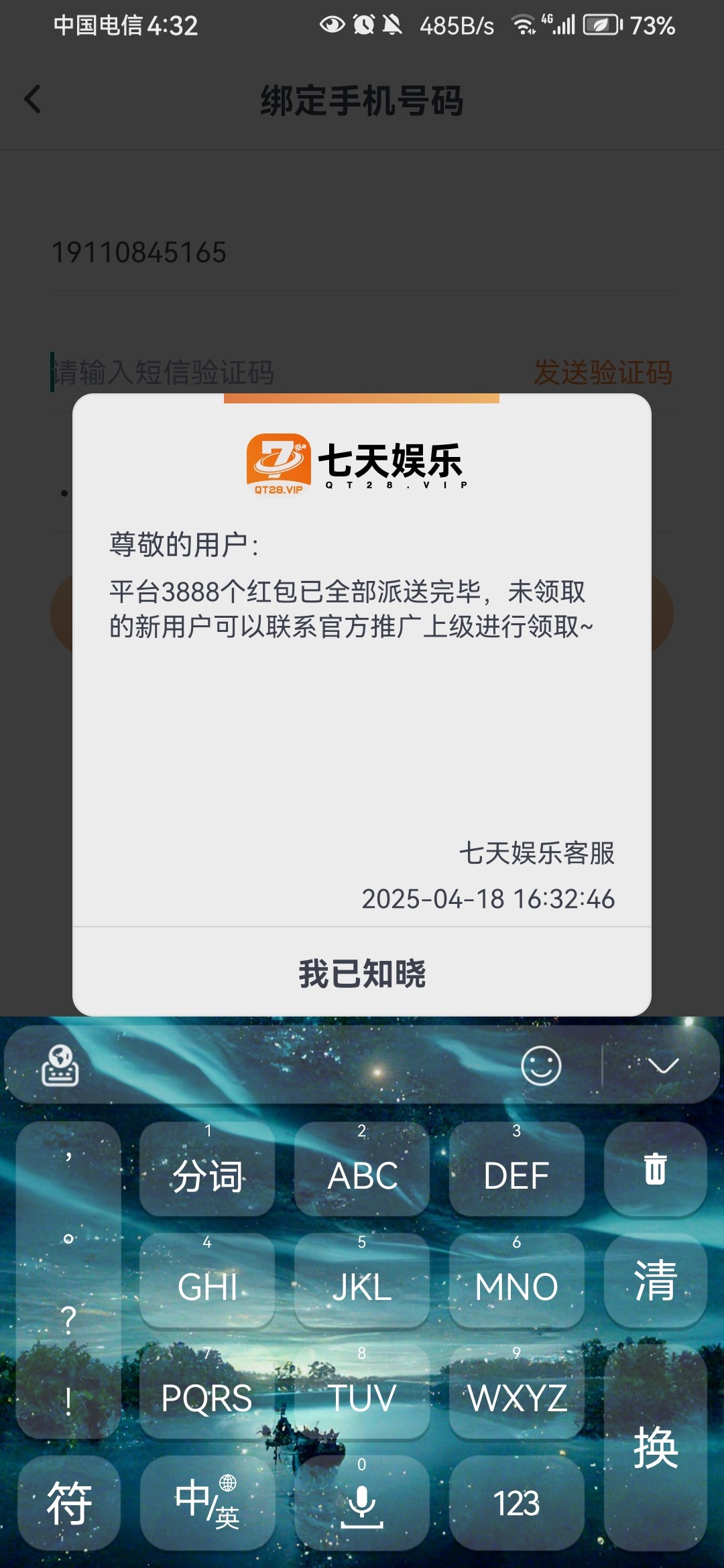Start voice input with the microphone key
This screenshot has height=1568, width=724.
[362, 1503]
